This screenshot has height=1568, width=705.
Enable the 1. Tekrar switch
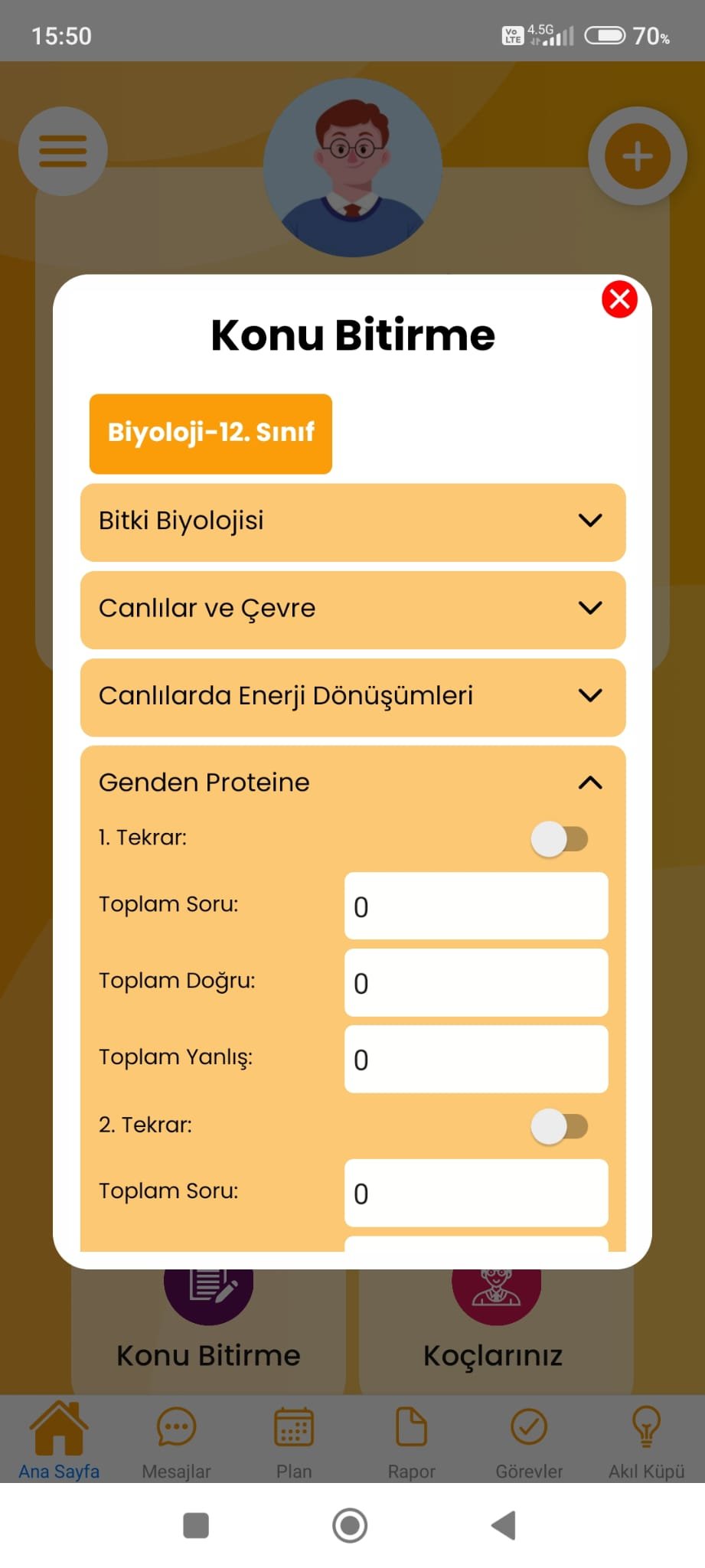tap(560, 839)
